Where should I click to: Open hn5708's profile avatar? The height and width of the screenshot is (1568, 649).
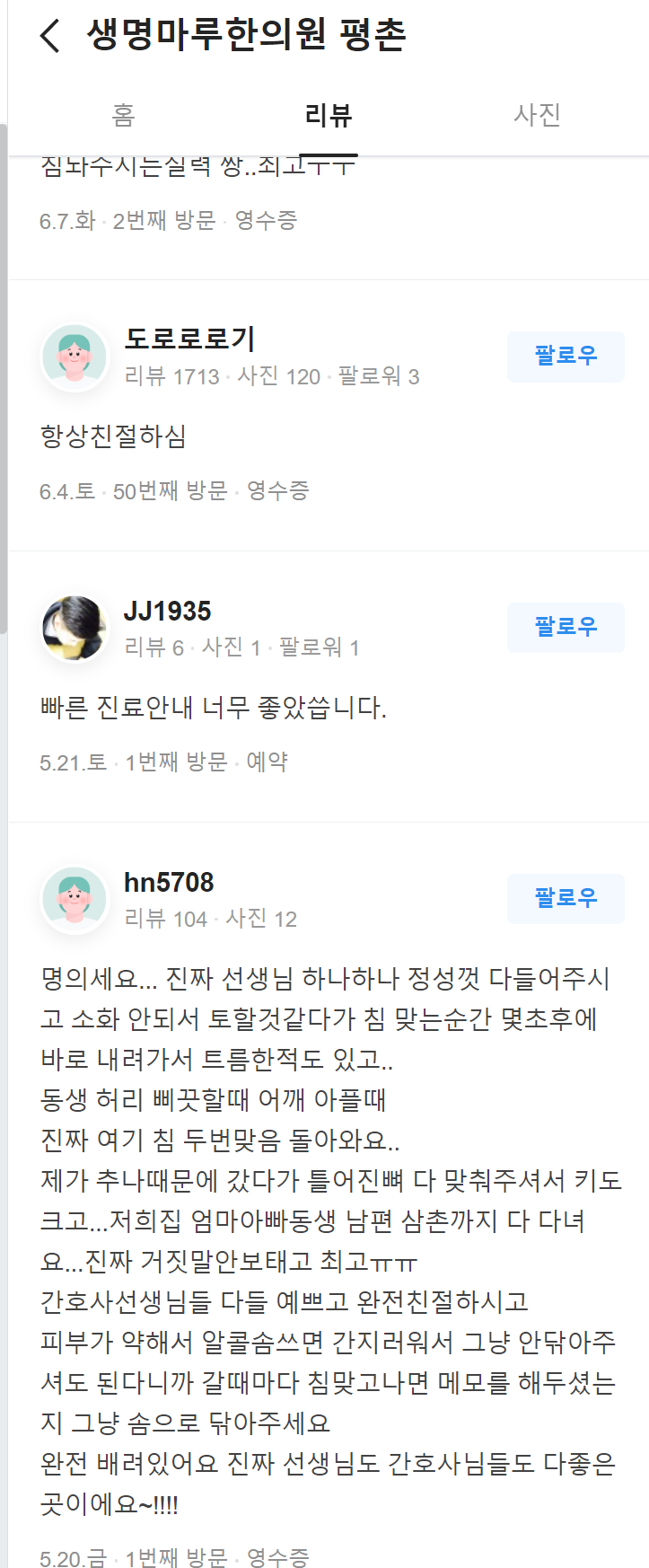[x=75, y=899]
